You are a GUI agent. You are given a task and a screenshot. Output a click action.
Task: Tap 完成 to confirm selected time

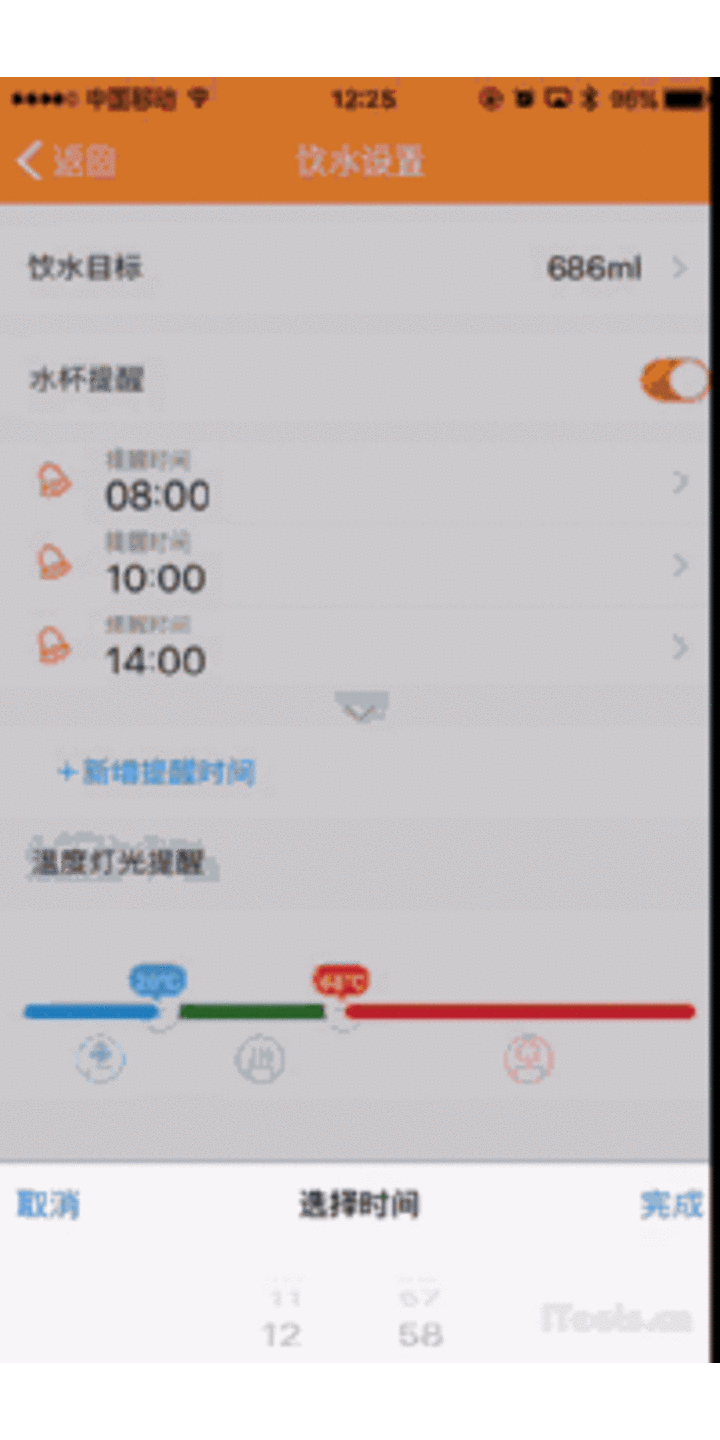coord(671,1205)
